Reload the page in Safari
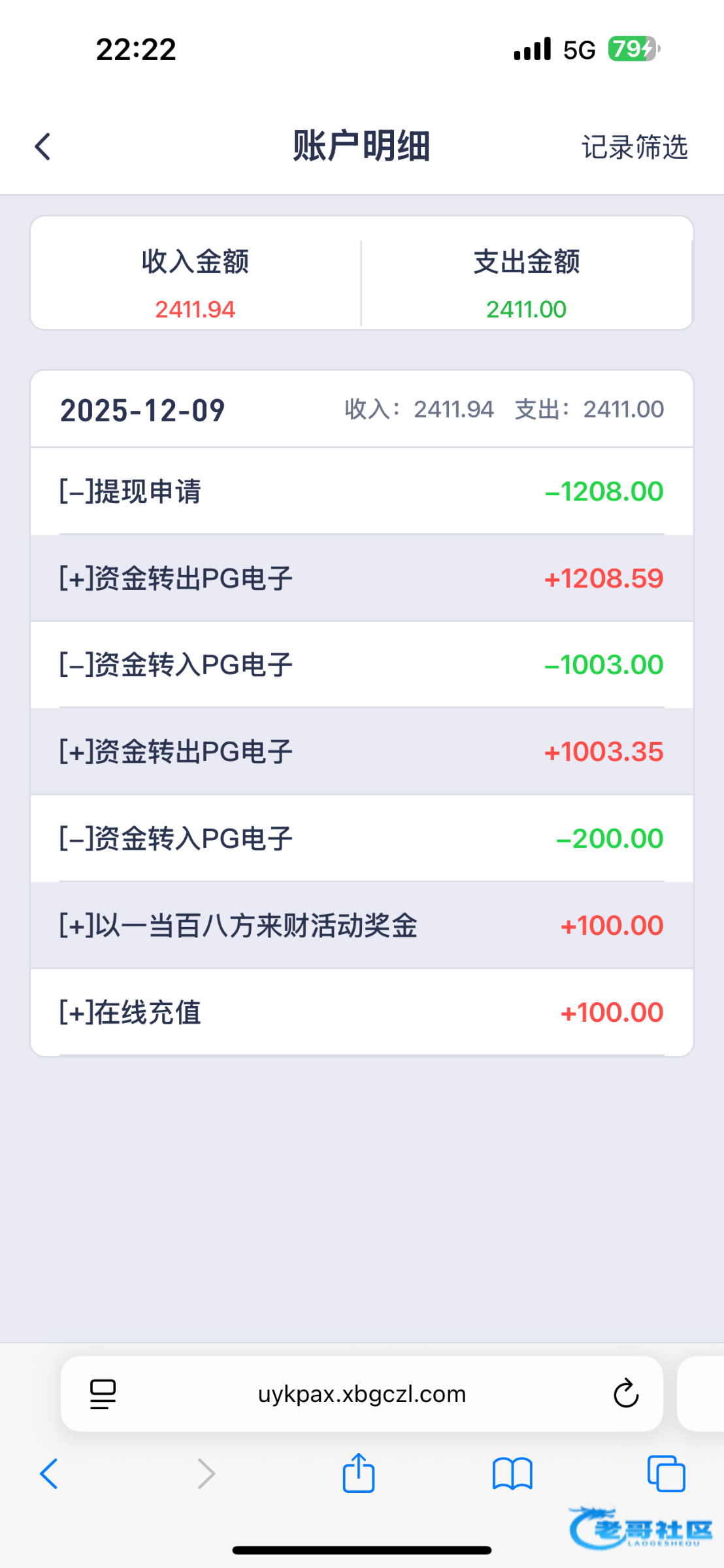The image size is (724, 1568). click(x=625, y=1394)
